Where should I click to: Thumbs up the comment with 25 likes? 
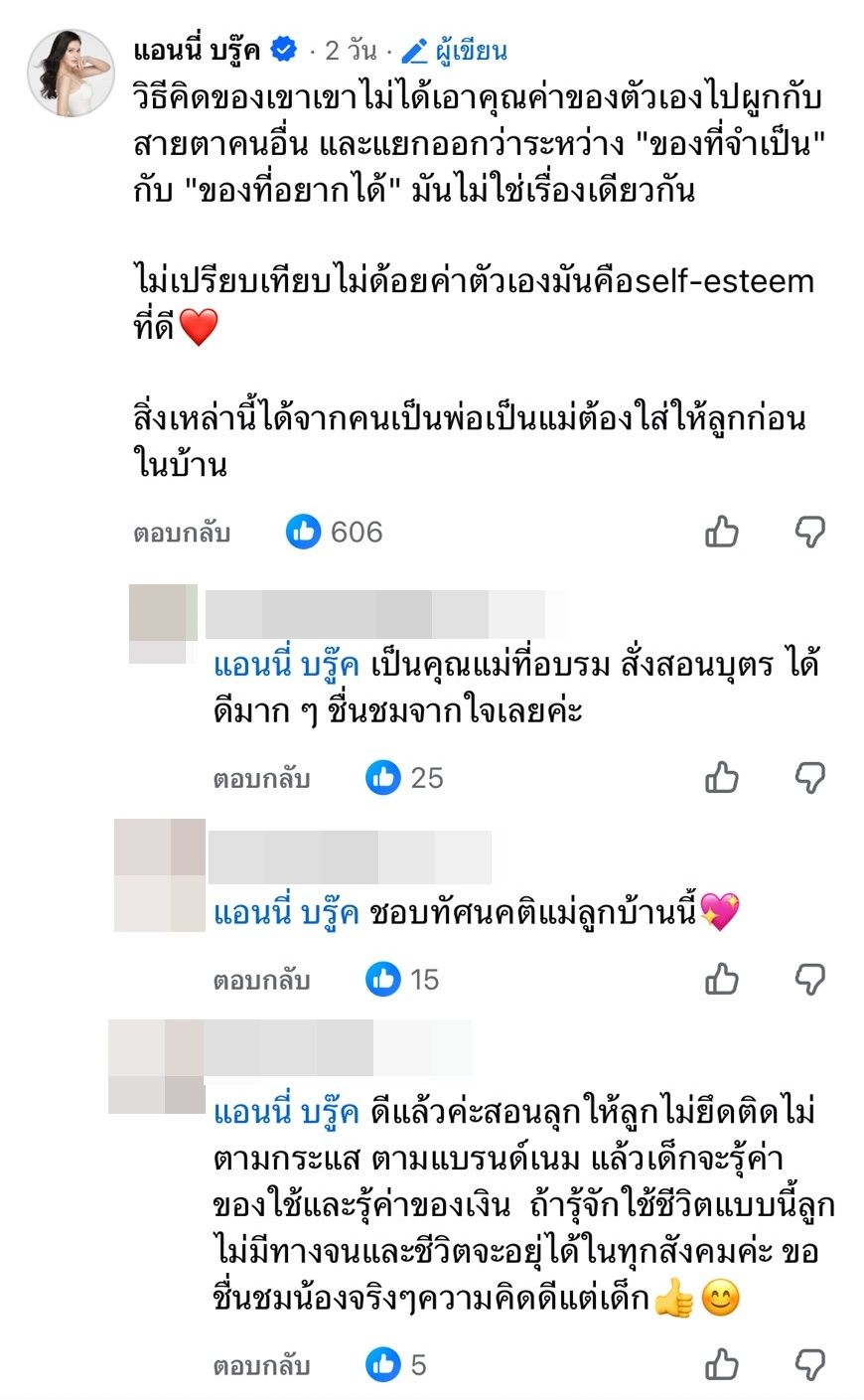click(x=722, y=778)
